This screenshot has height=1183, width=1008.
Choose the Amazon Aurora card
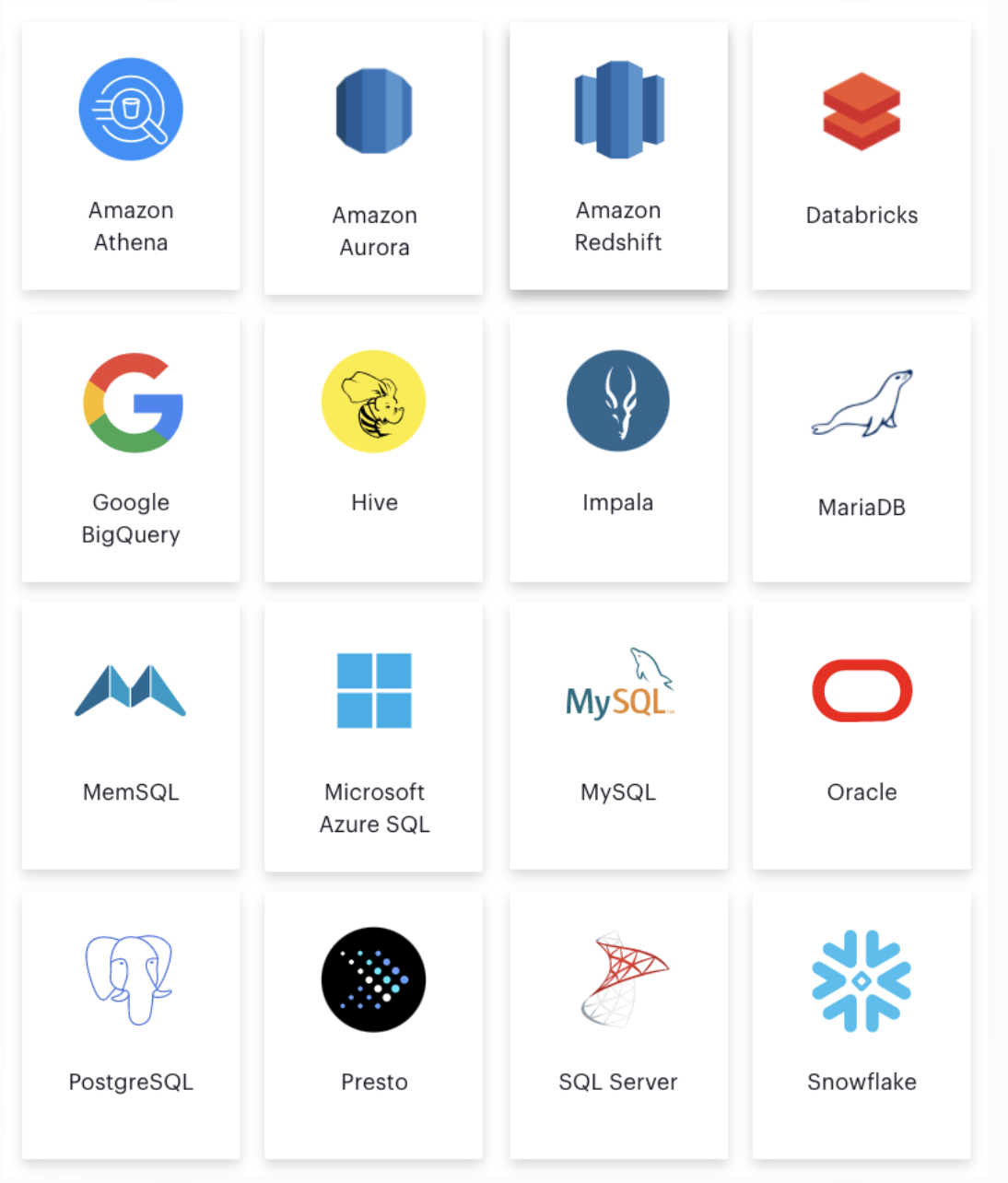click(373, 158)
